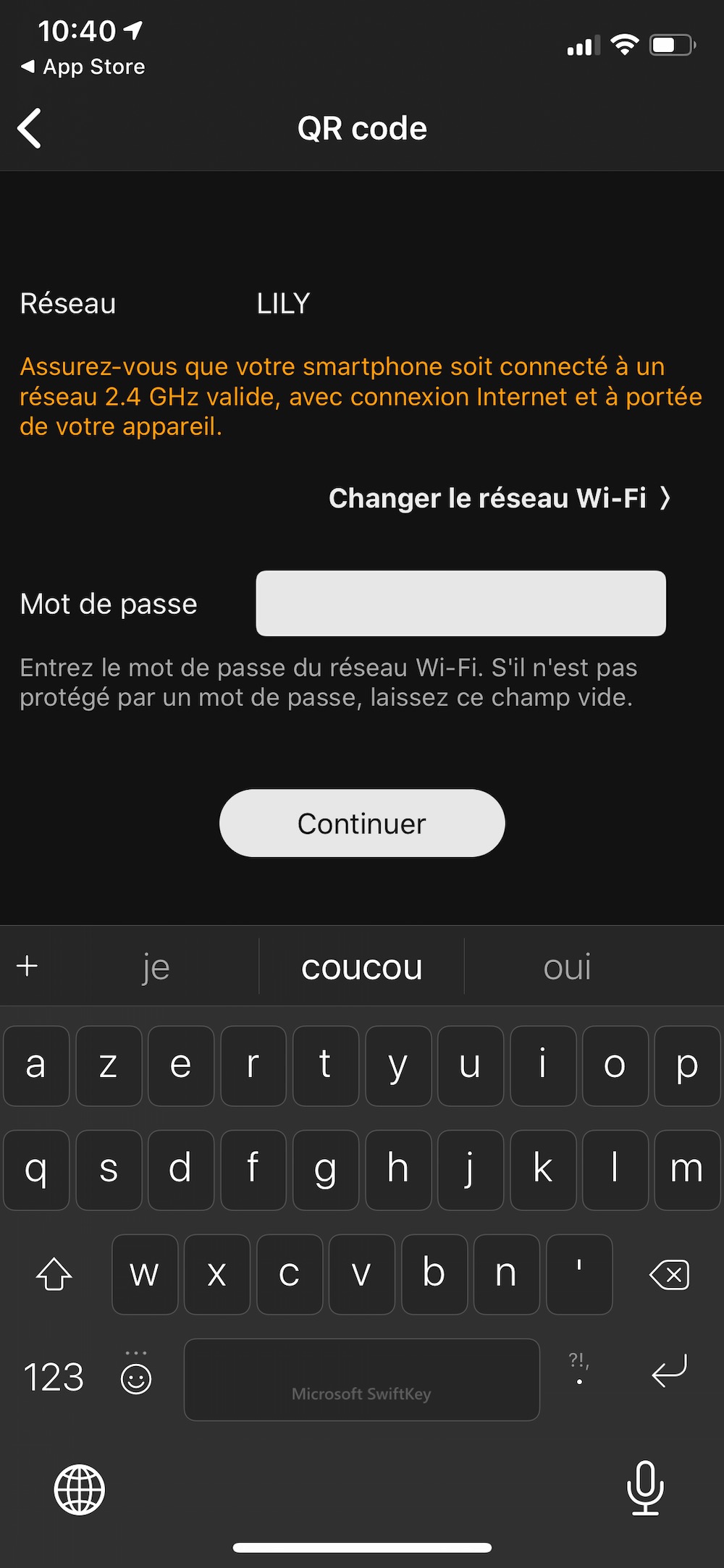This screenshot has width=724, height=1568.
Task: Open Changer le réseau Wi-Fi
Action: (500, 498)
